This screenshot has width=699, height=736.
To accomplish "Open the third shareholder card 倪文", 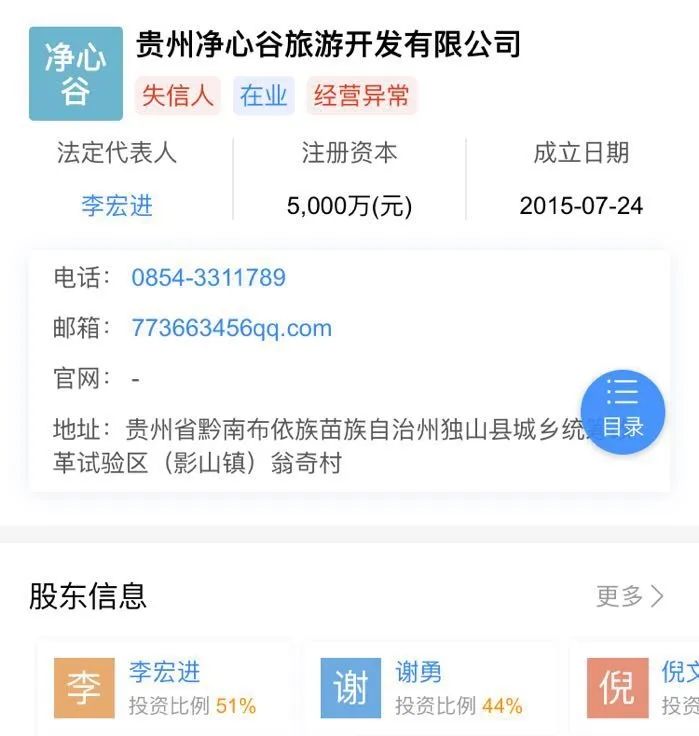I will 640,688.
